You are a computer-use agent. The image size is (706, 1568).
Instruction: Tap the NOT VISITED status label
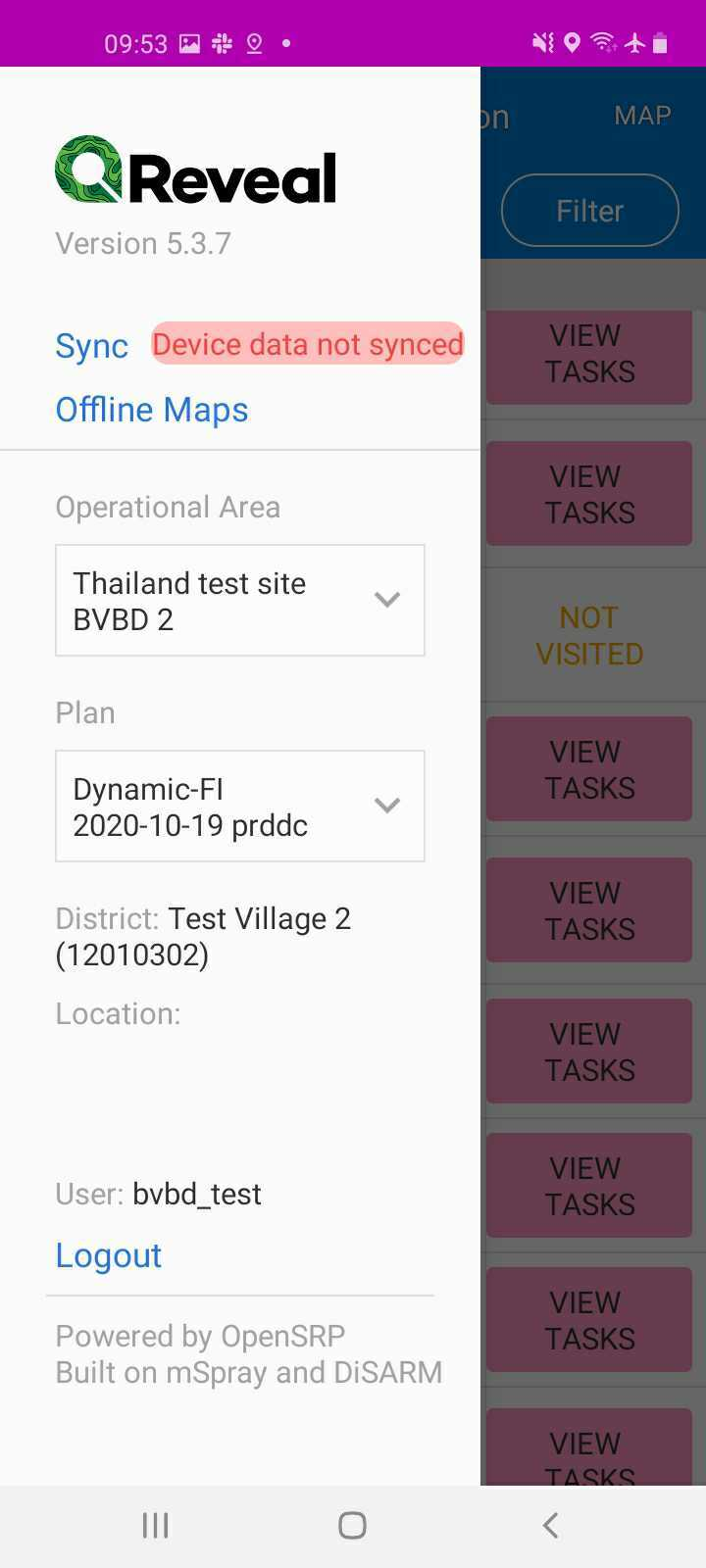588,635
